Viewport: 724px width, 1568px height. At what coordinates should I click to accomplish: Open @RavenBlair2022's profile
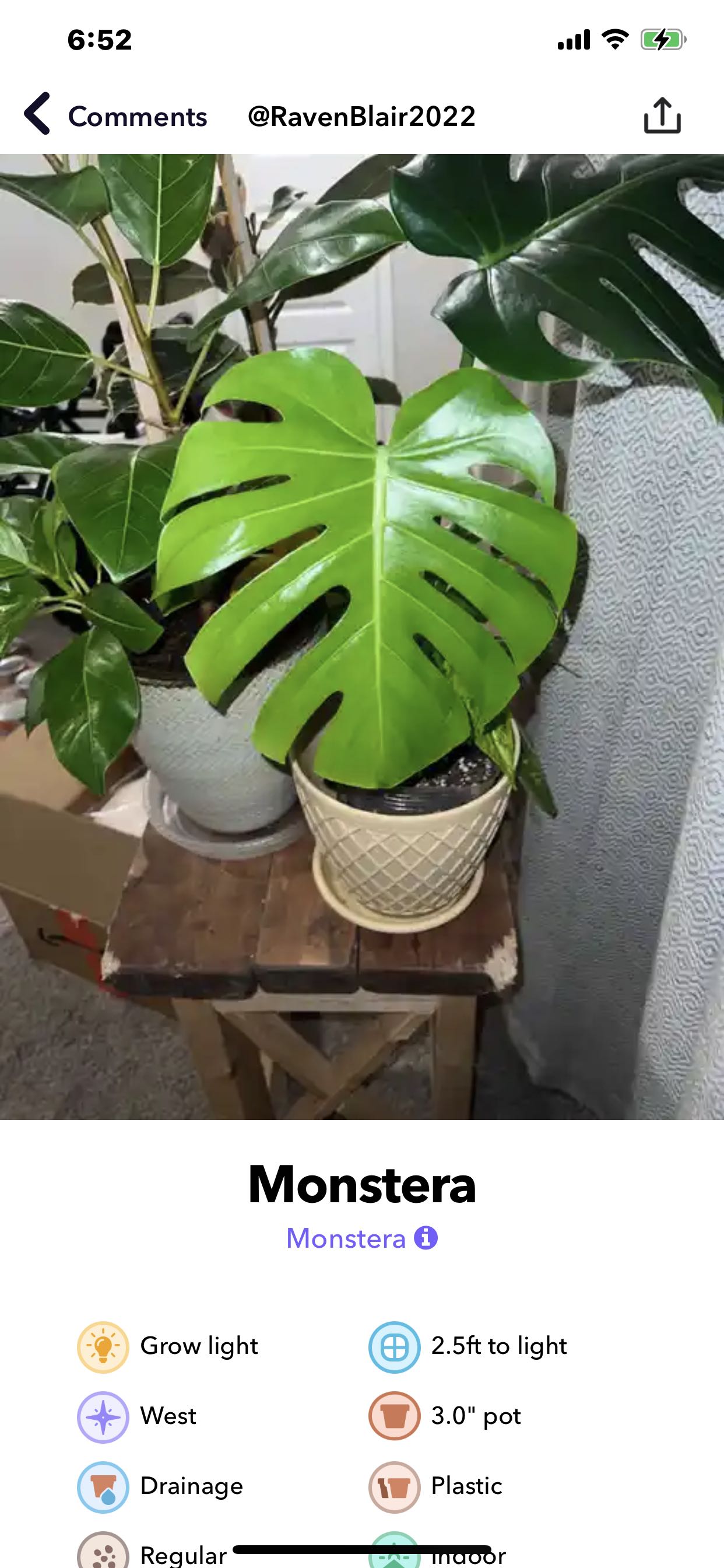point(361,116)
